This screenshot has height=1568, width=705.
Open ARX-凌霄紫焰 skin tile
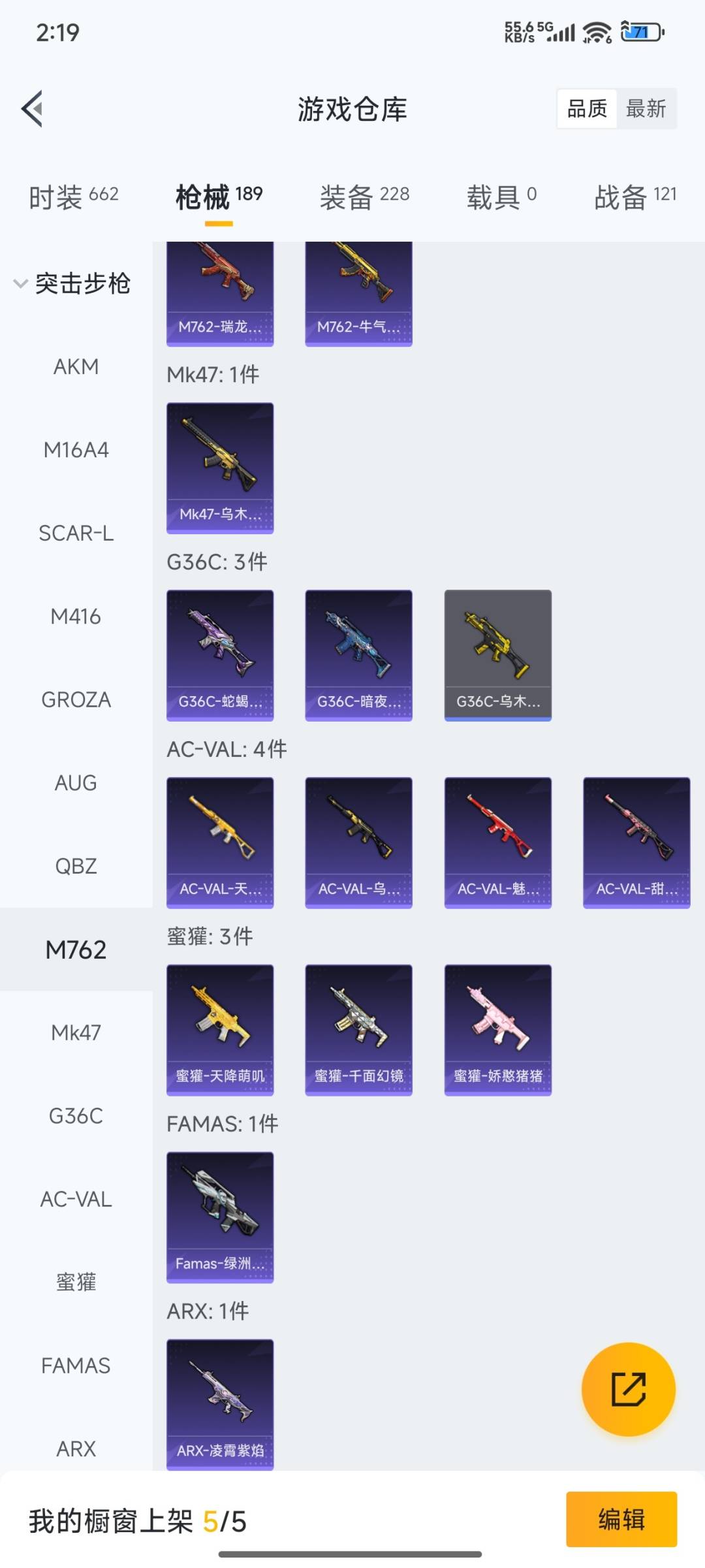(x=220, y=1405)
